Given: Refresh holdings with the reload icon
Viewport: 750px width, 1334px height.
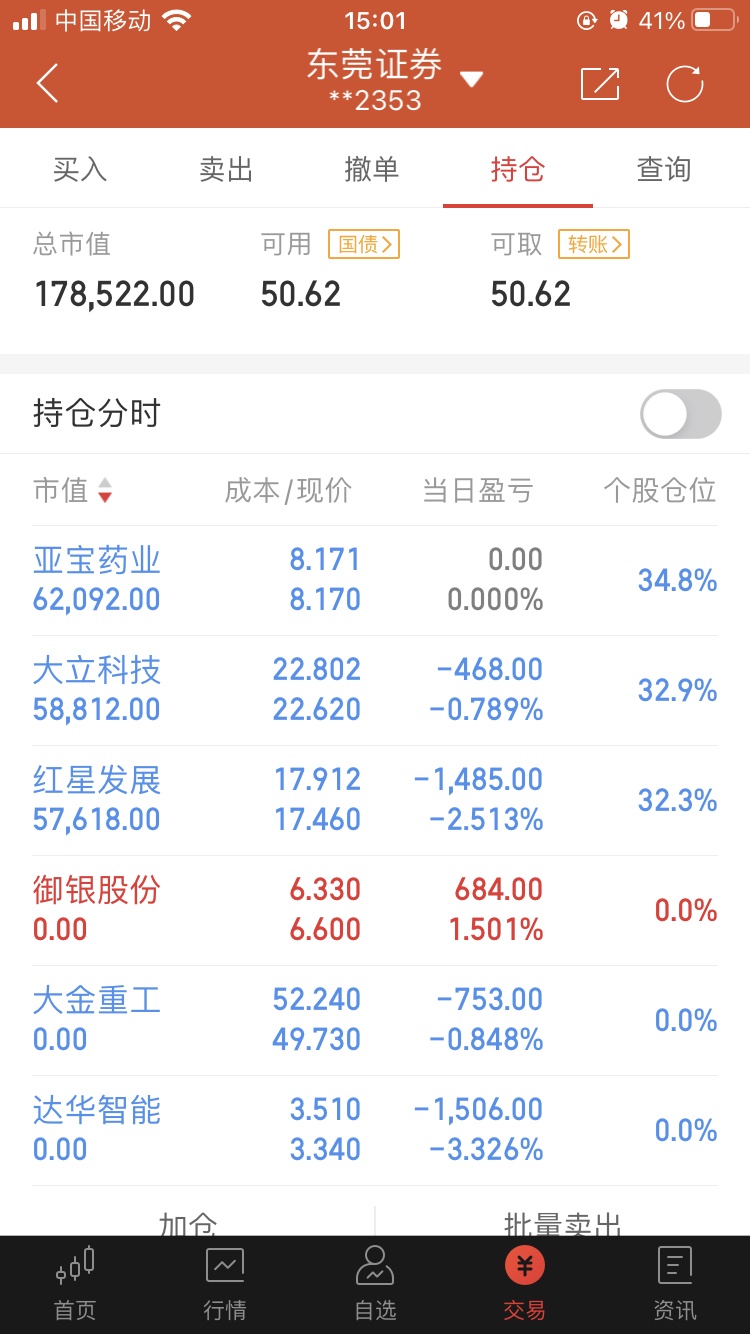Looking at the screenshot, I should (685, 84).
